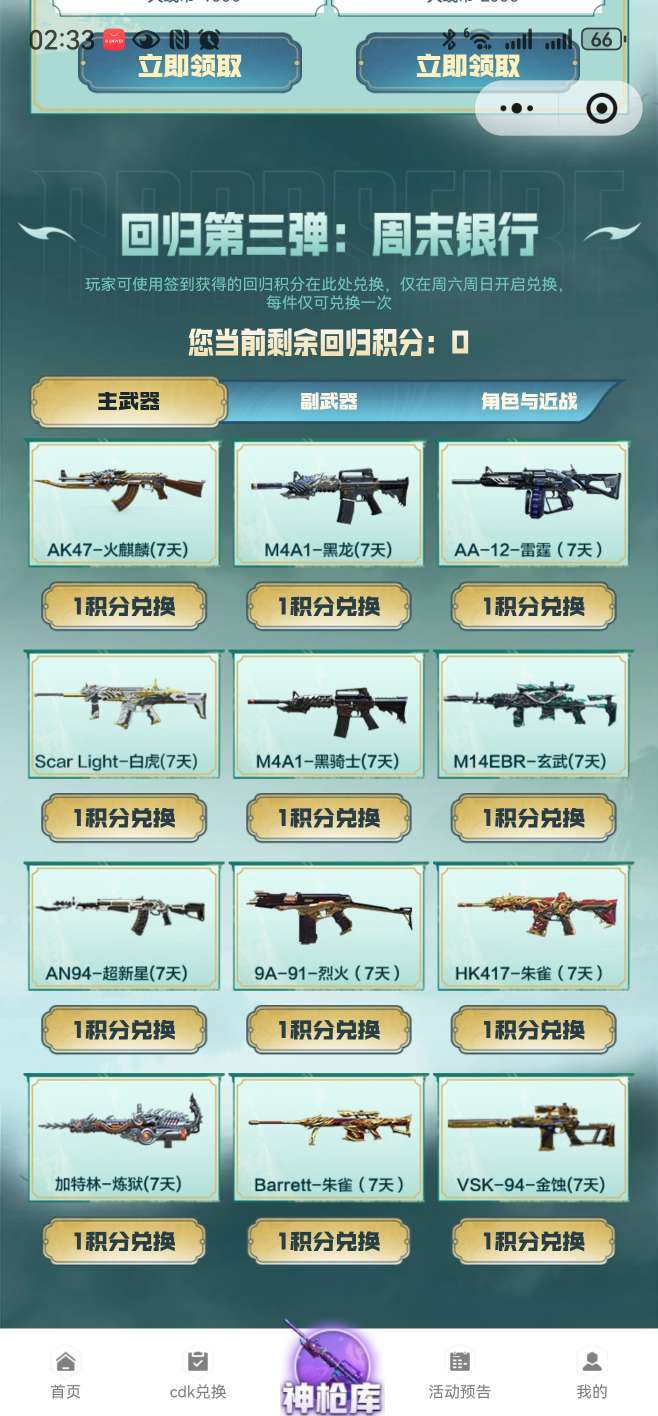Open the mini program more-options menu
Image resolution: width=658 pixels, height=1416 pixels.
click(x=517, y=108)
